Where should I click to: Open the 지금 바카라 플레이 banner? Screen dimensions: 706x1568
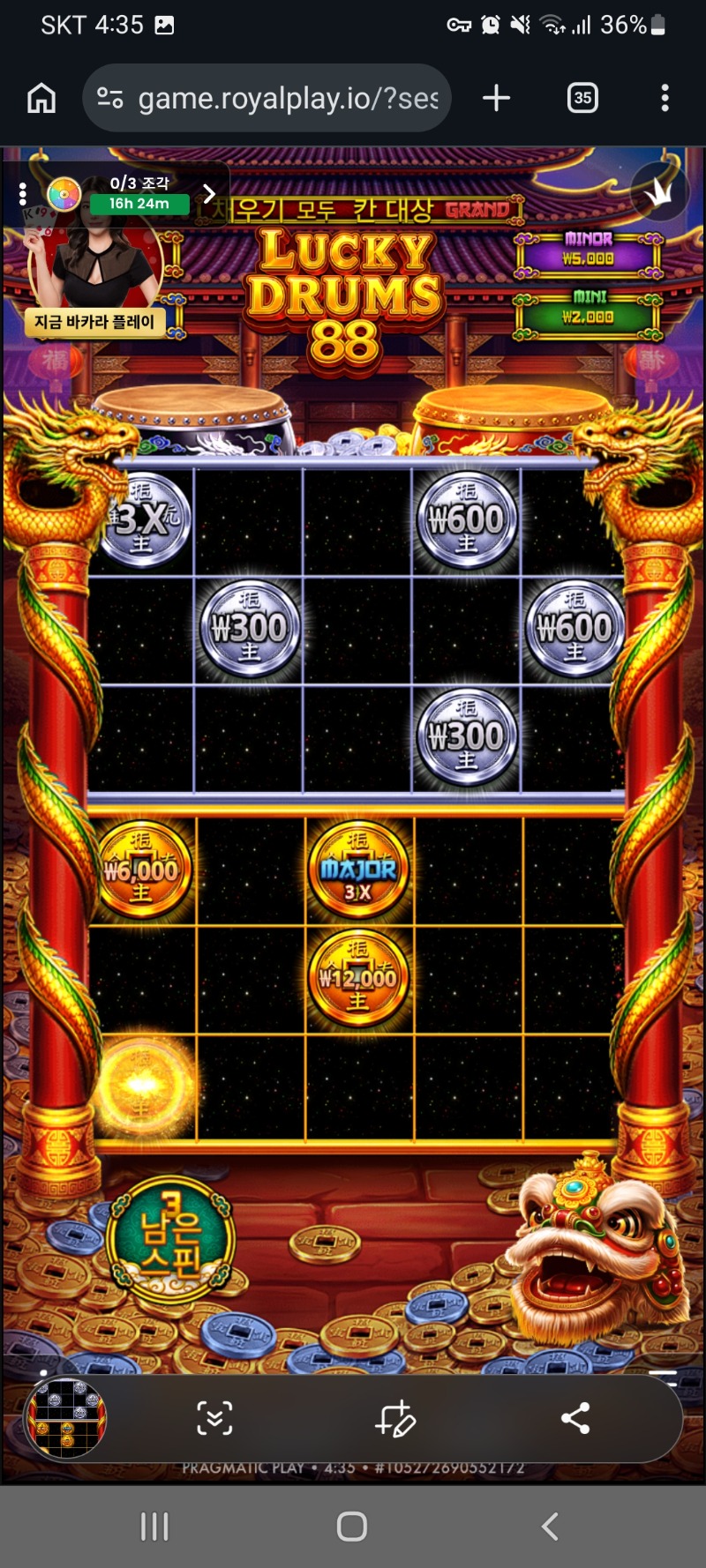(x=94, y=322)
